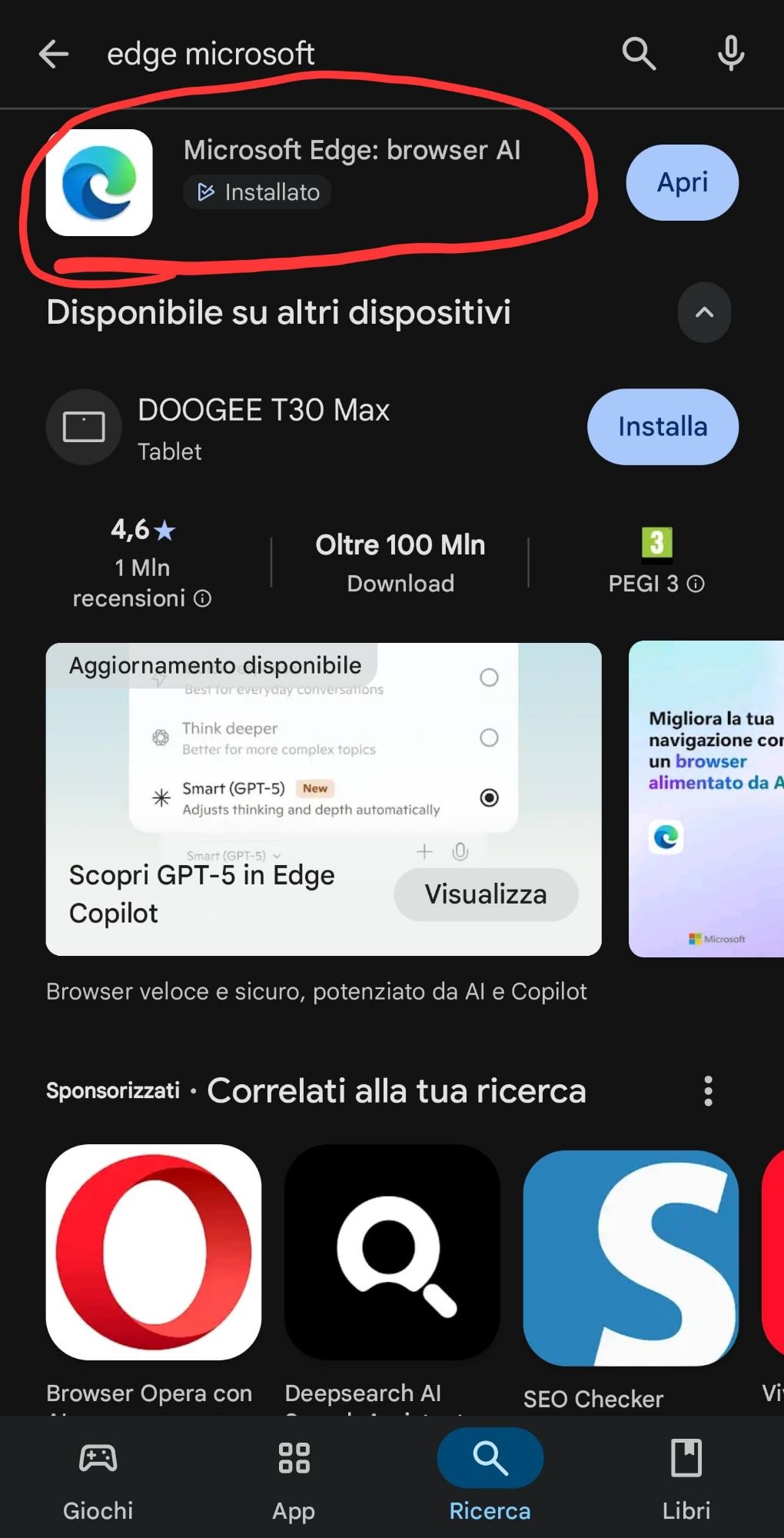Open Browser Opera sponsored app
This screenshot has height=1538, width=784.
(154, 1252)
